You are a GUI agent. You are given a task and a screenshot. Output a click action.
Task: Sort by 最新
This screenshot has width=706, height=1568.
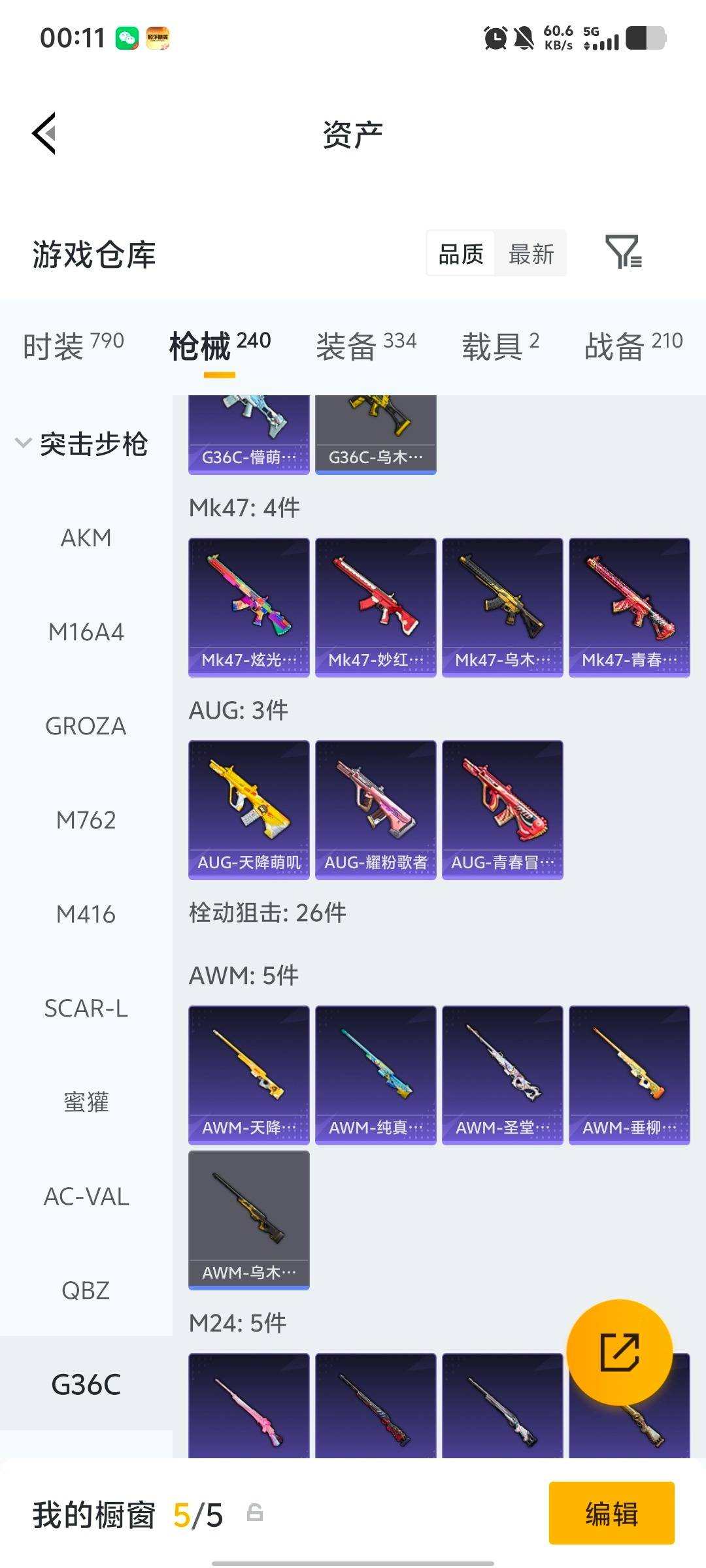531,254
